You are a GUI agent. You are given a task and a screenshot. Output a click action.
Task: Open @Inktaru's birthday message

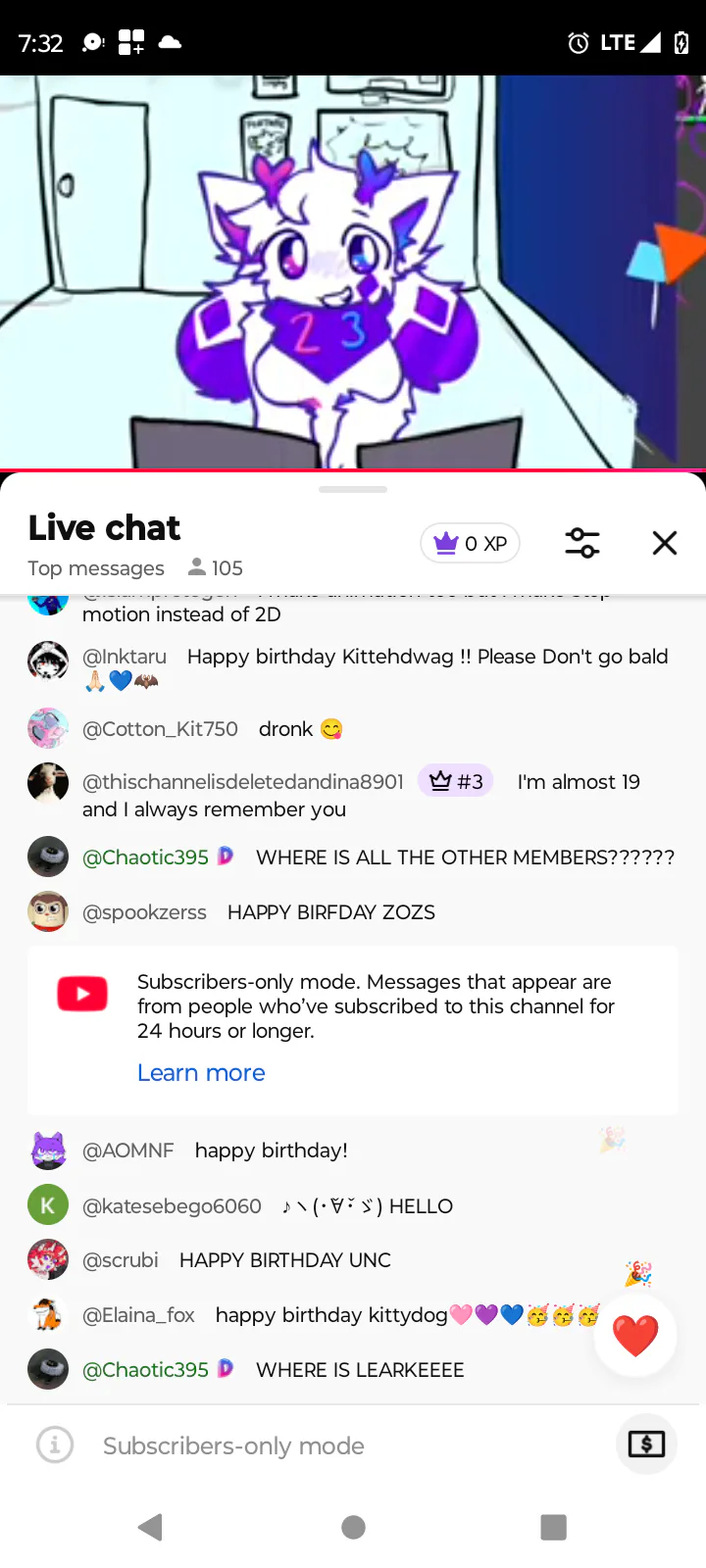click(x=427, y=657)
